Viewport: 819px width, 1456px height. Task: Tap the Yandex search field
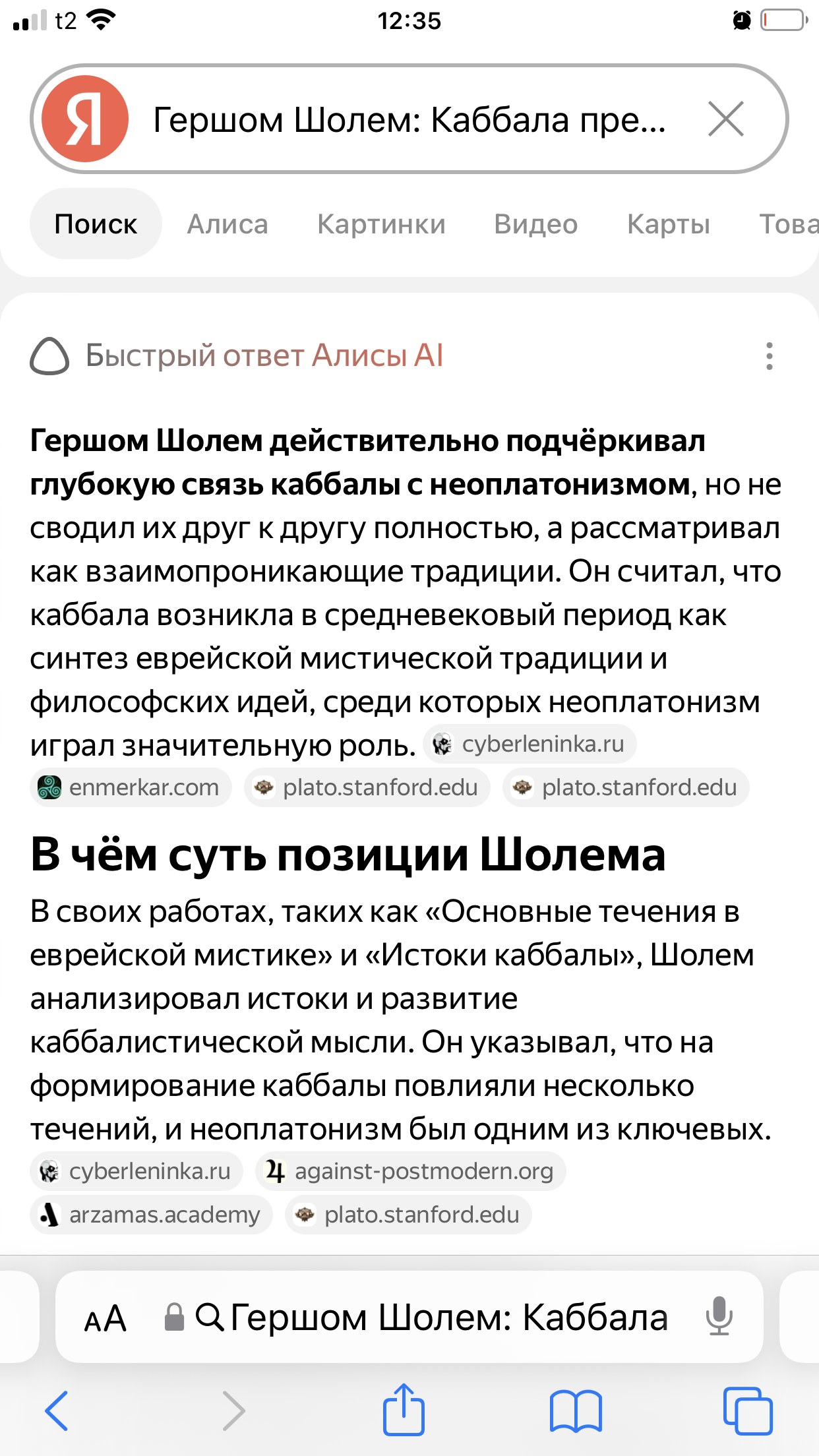click(409, 119)
